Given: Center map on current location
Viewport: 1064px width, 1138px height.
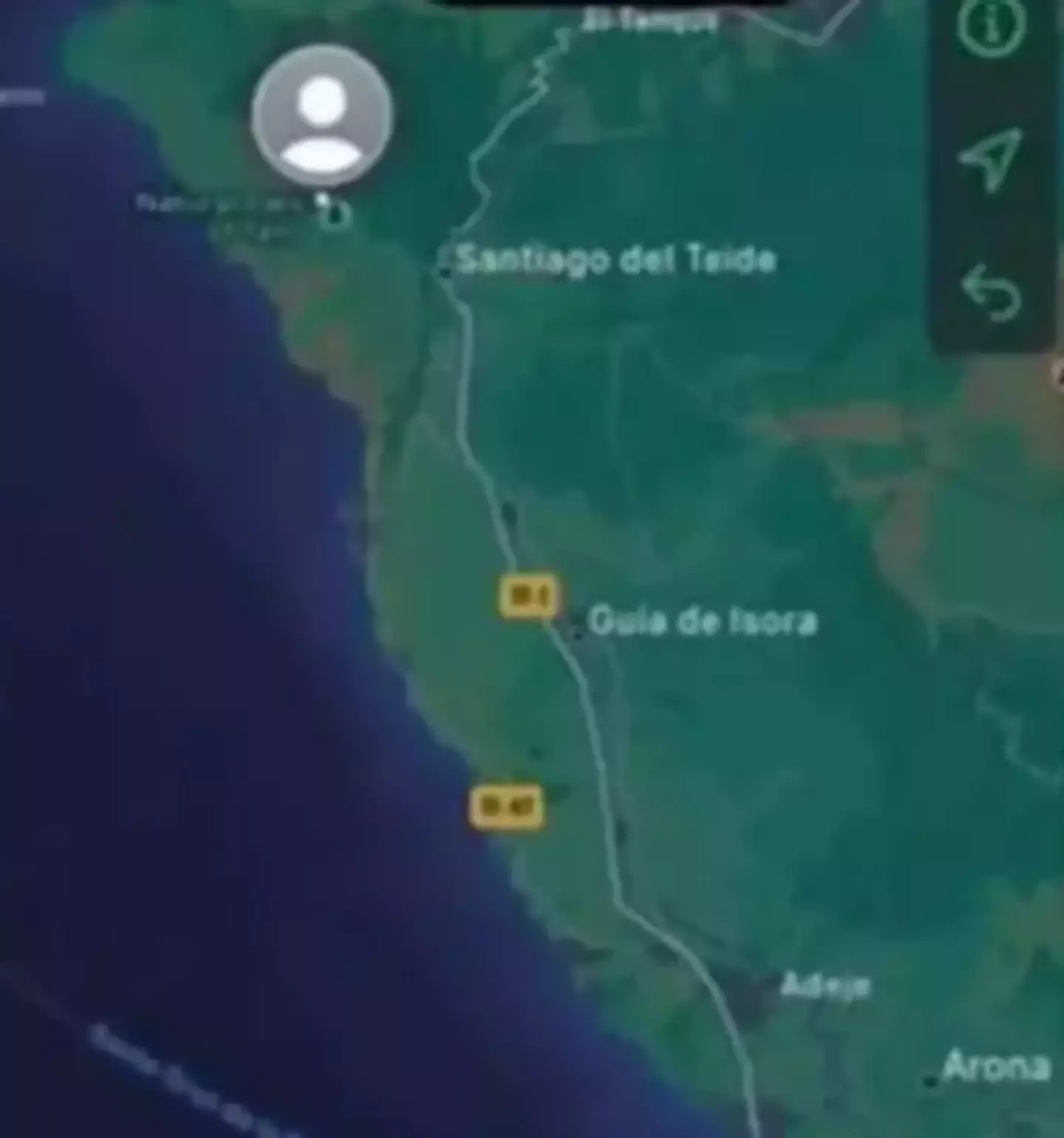Looking at the screenshot, I should click(992, 157).
